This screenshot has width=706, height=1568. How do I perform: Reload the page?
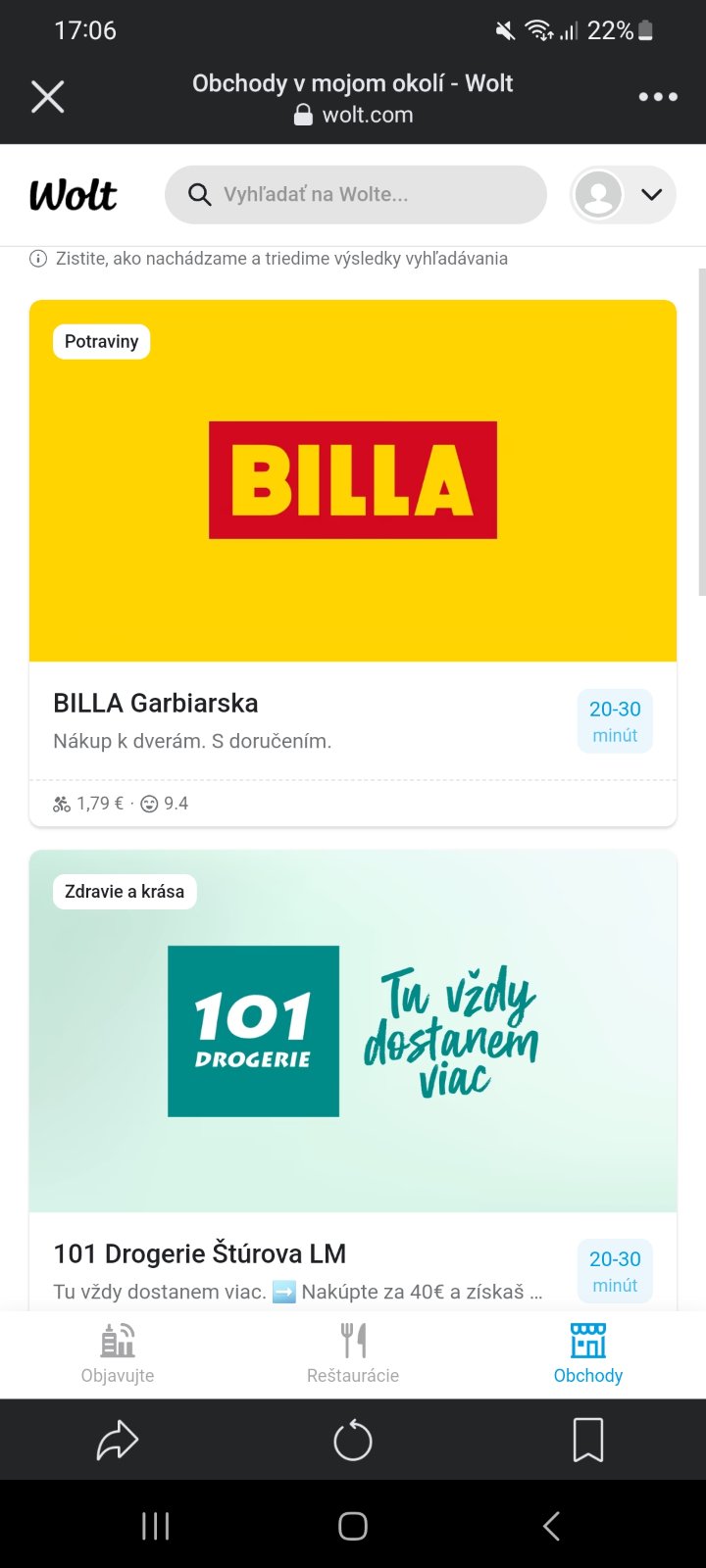pos(353,1441)
